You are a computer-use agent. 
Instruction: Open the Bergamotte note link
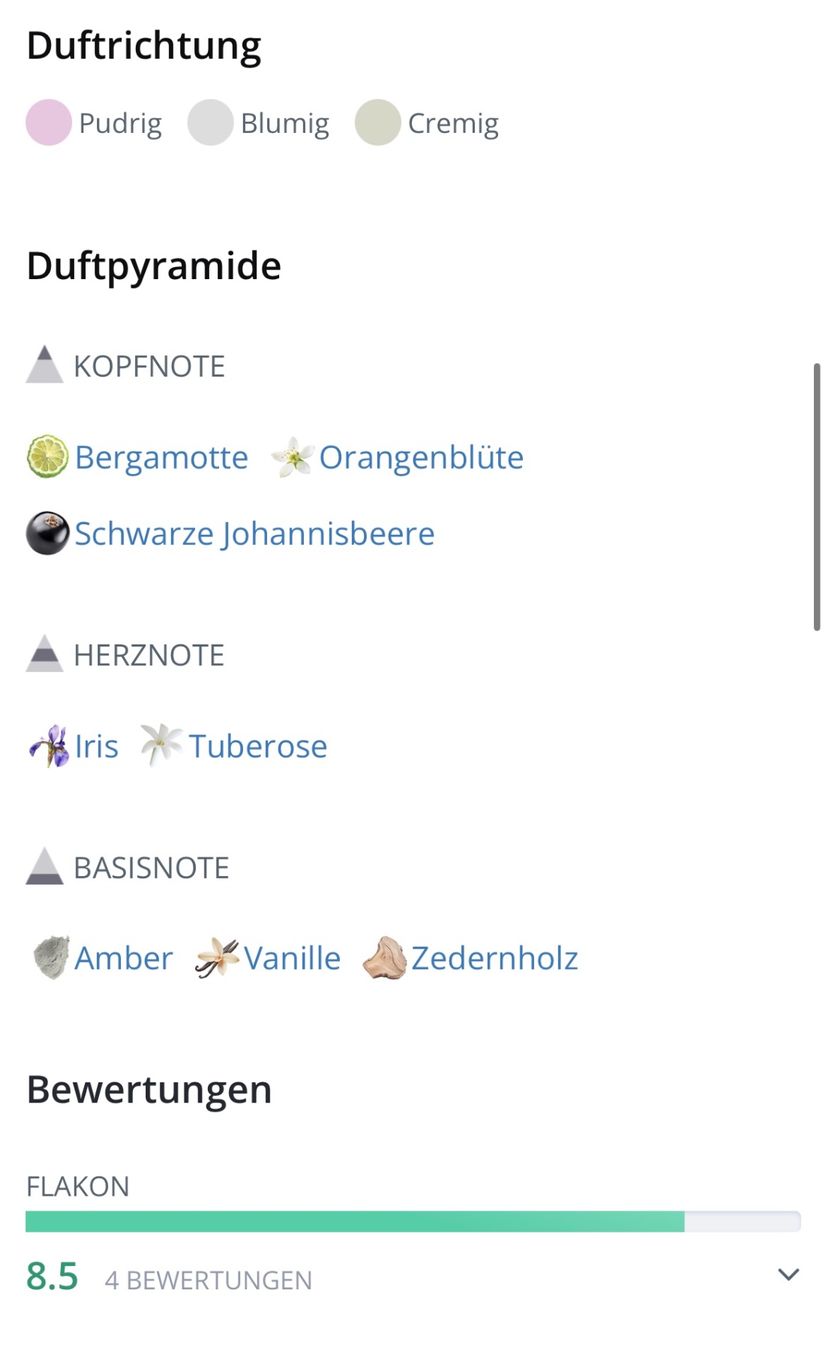pos(137,457)
